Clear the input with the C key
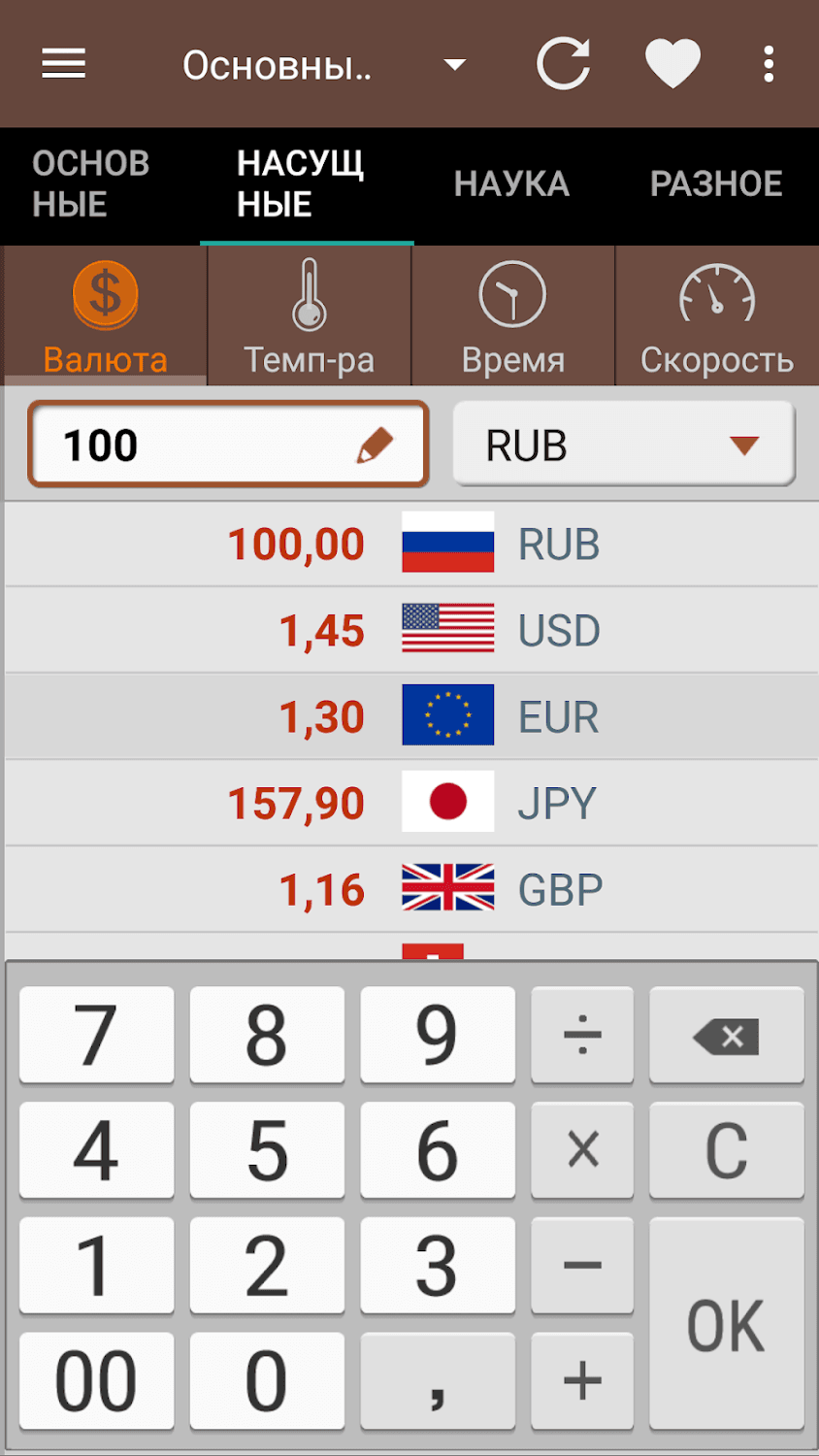819x1456 pixels. [x=727, y=1150]
